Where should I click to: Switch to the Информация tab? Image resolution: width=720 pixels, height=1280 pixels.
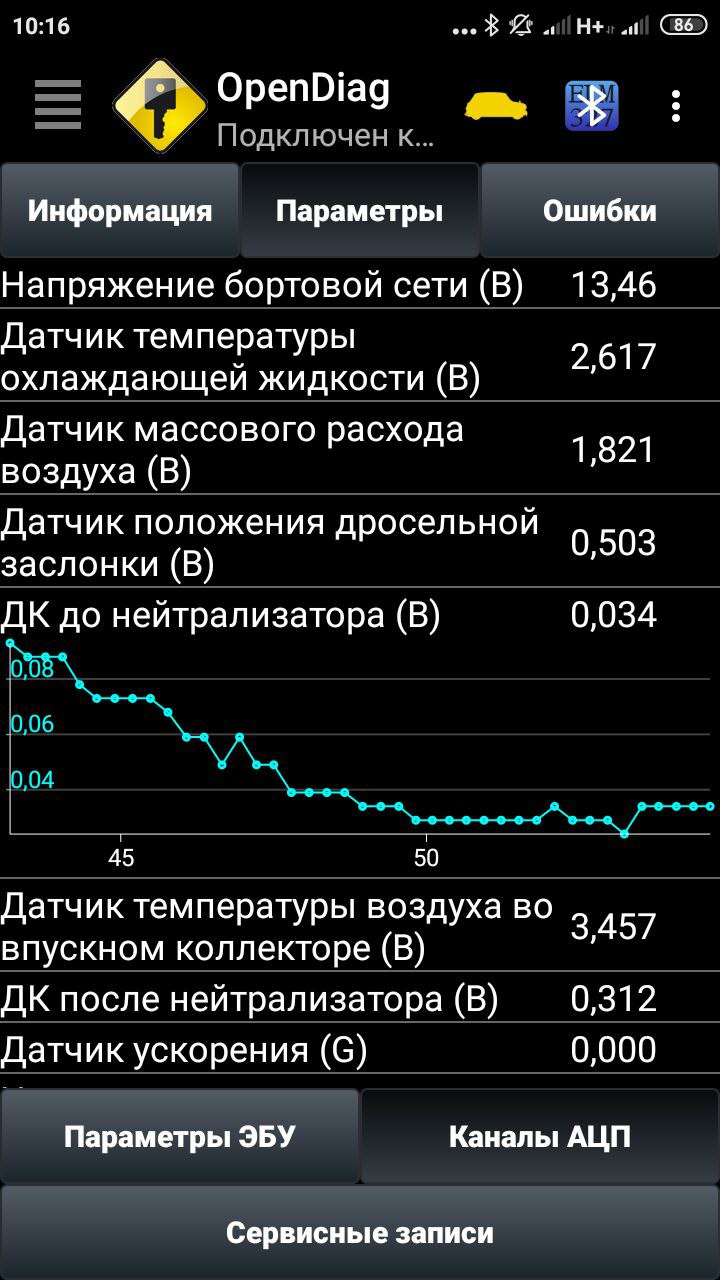(120, 211)
